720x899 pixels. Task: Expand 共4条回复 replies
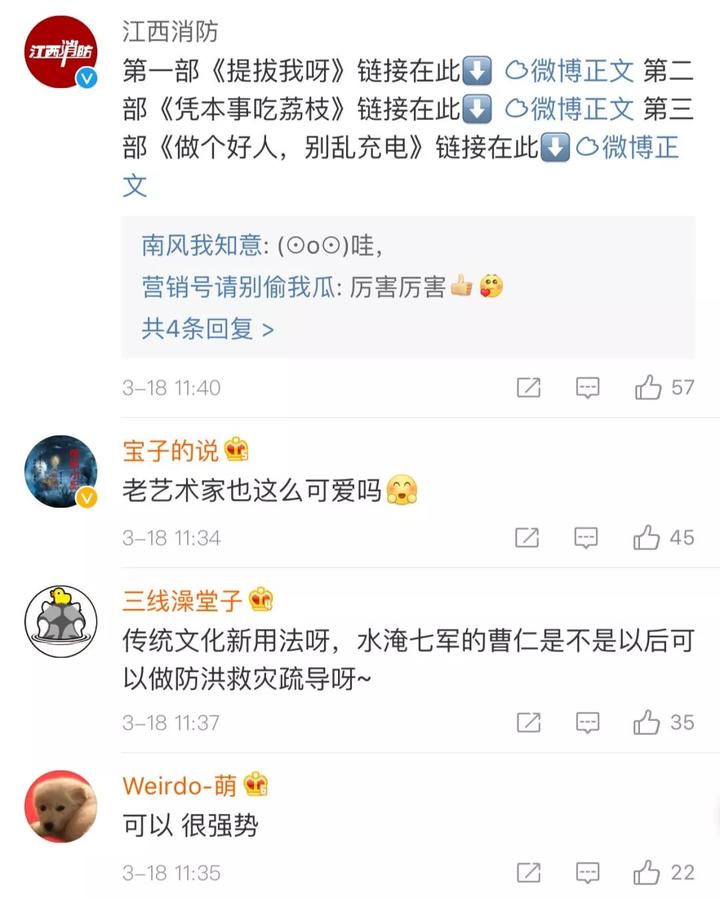pos(208,328)
